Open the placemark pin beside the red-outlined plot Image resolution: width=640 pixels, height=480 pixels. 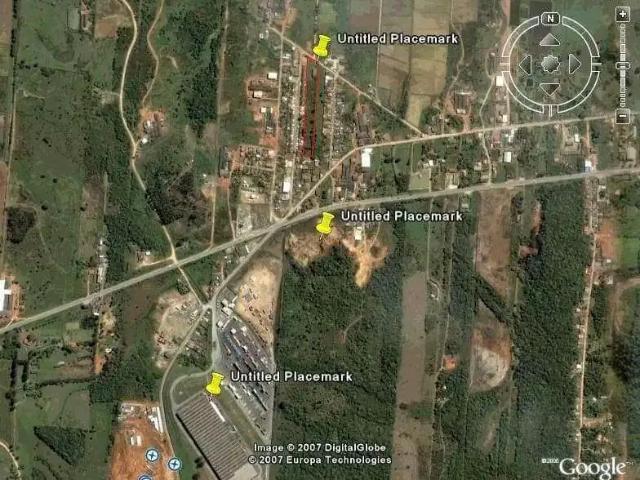321,46
